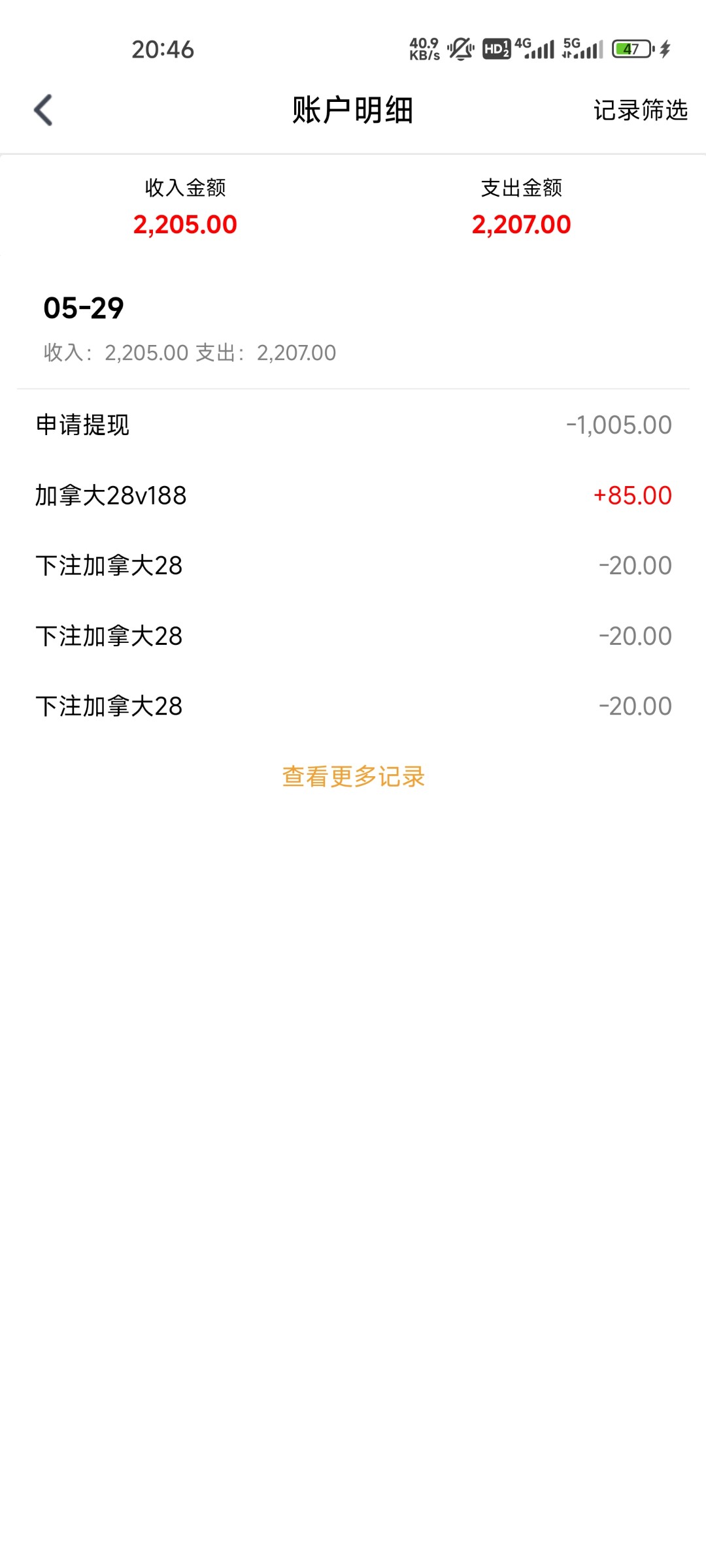Tap 查看更多记录 to load more records
Viewport: 706px width, 1568px height.
coord(353,777)
